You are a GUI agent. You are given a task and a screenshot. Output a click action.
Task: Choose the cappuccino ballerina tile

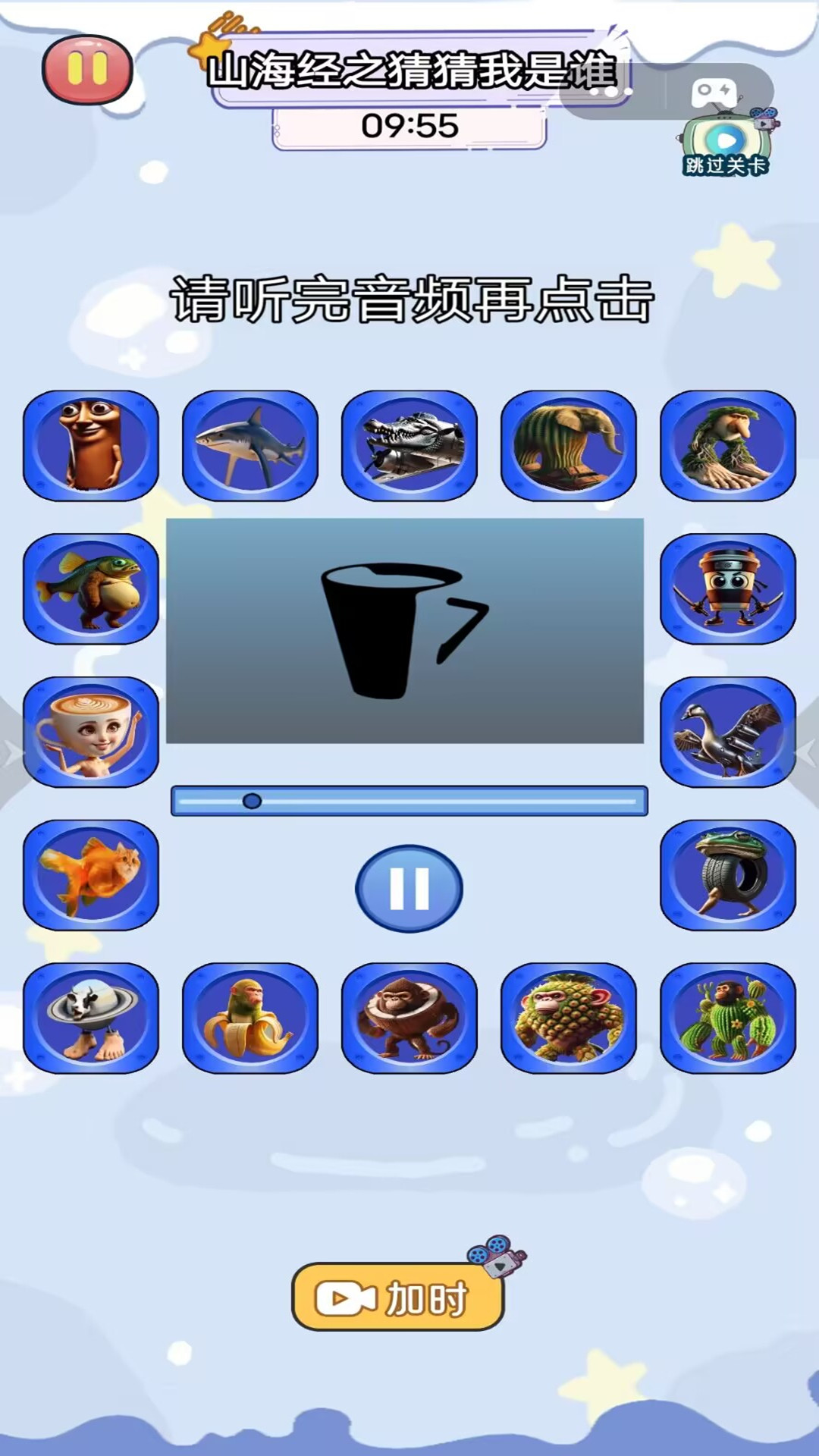91,732
